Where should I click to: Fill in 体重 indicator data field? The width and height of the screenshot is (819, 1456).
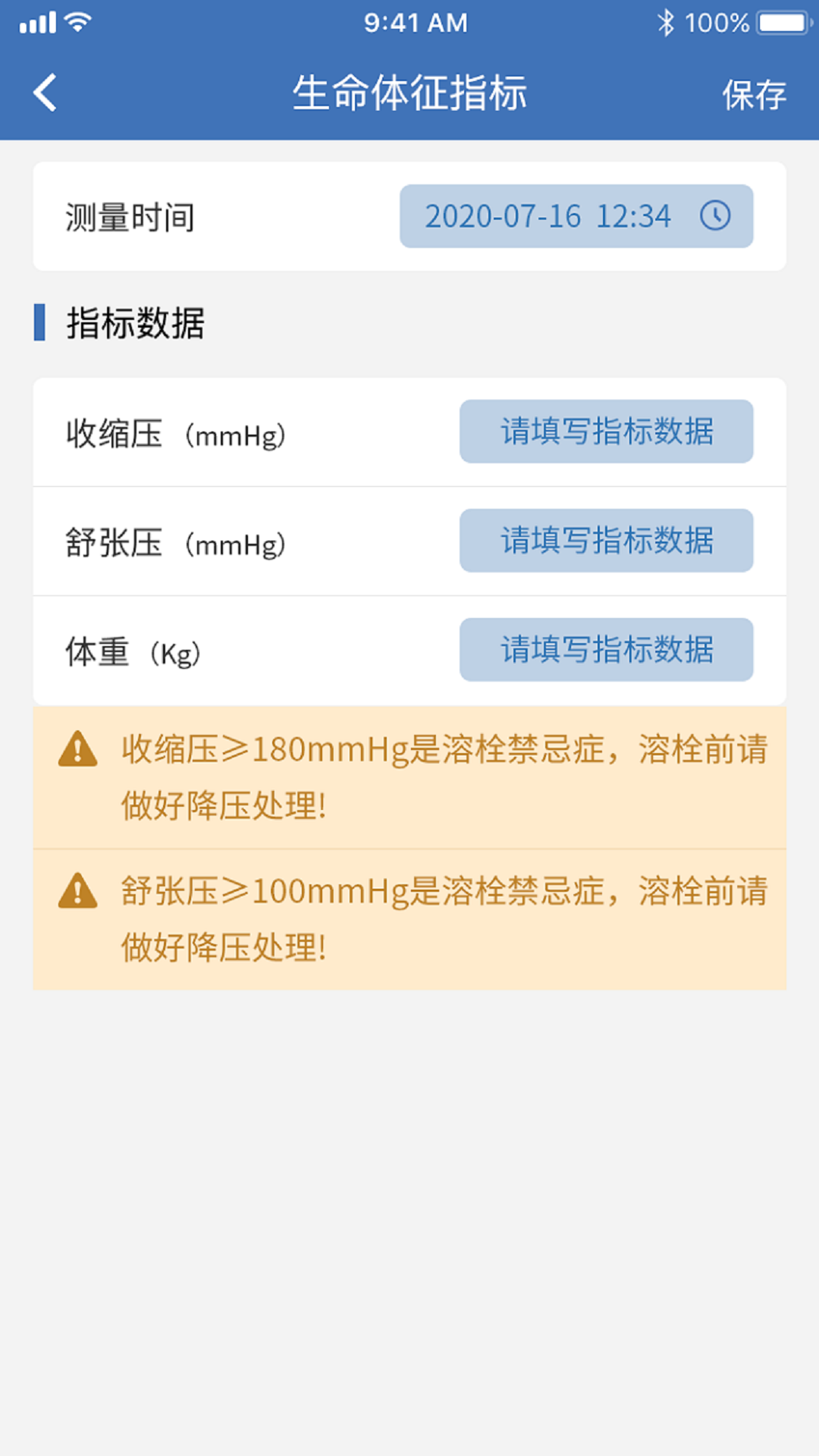click(606, 649)
